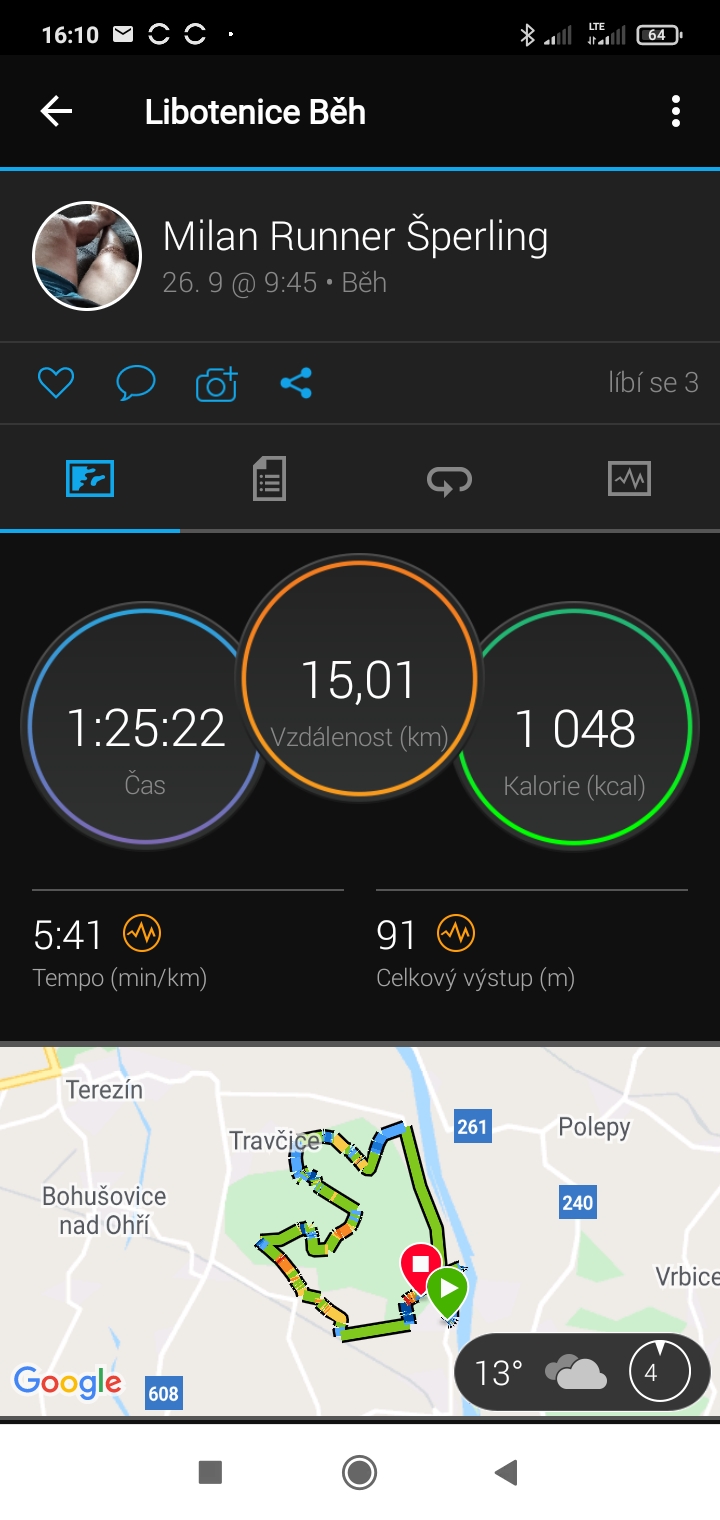Viewport: 720px width, 1520px height.
Task: Open the route map
Action: coord(360,1231)
